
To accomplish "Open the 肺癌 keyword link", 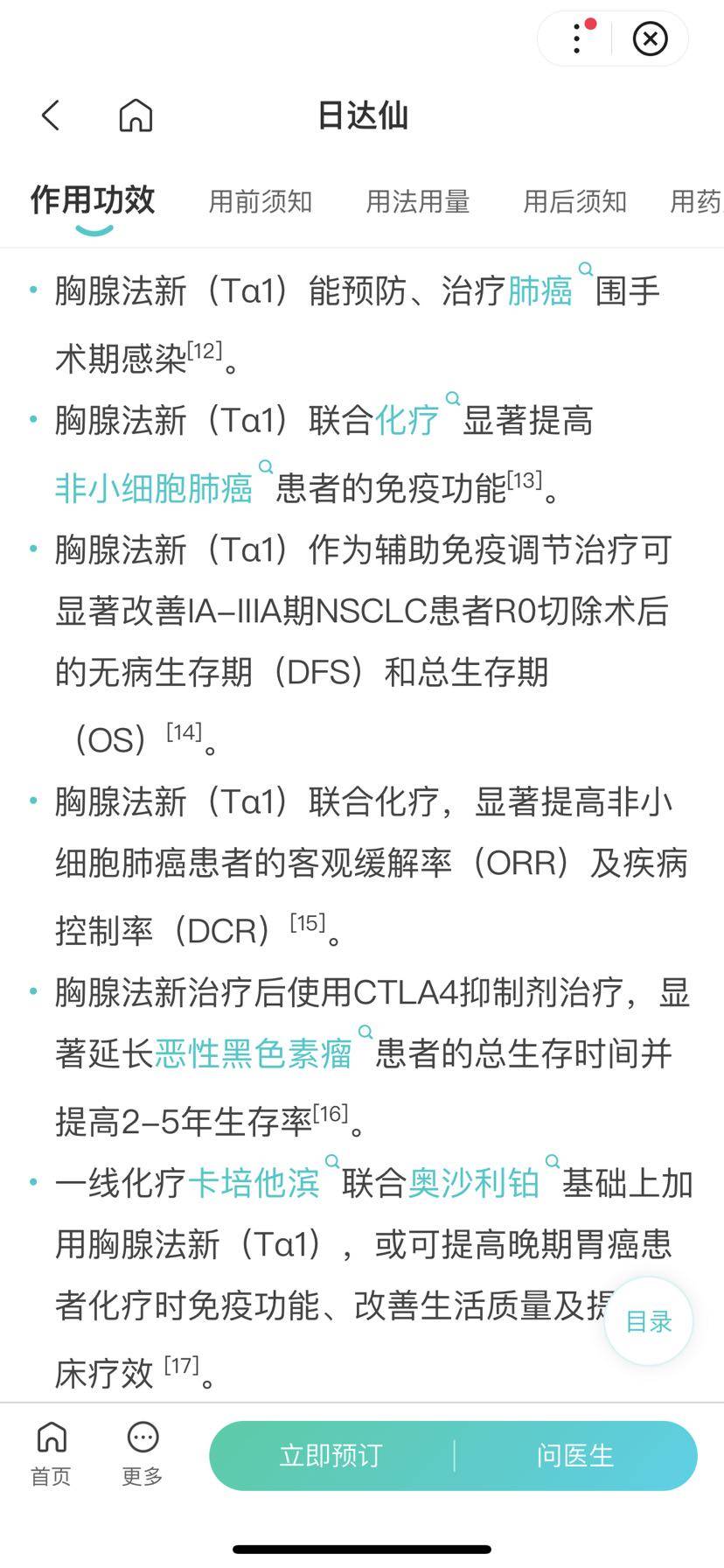I will click(x=540, y=290).
